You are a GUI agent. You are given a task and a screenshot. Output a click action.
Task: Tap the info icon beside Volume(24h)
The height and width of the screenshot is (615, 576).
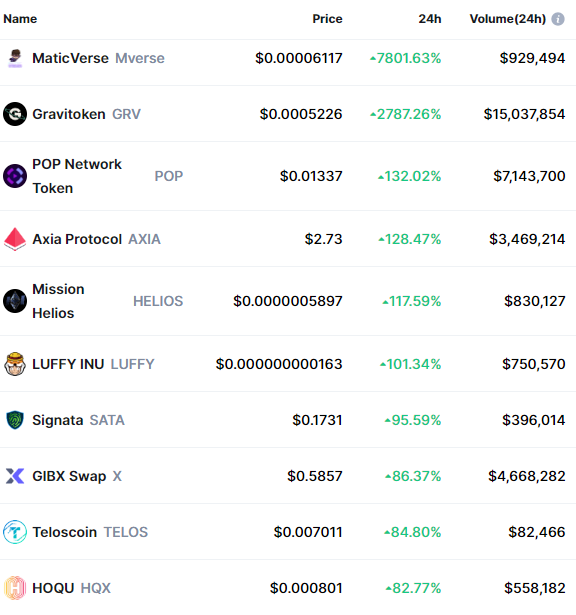click(558, 19)
